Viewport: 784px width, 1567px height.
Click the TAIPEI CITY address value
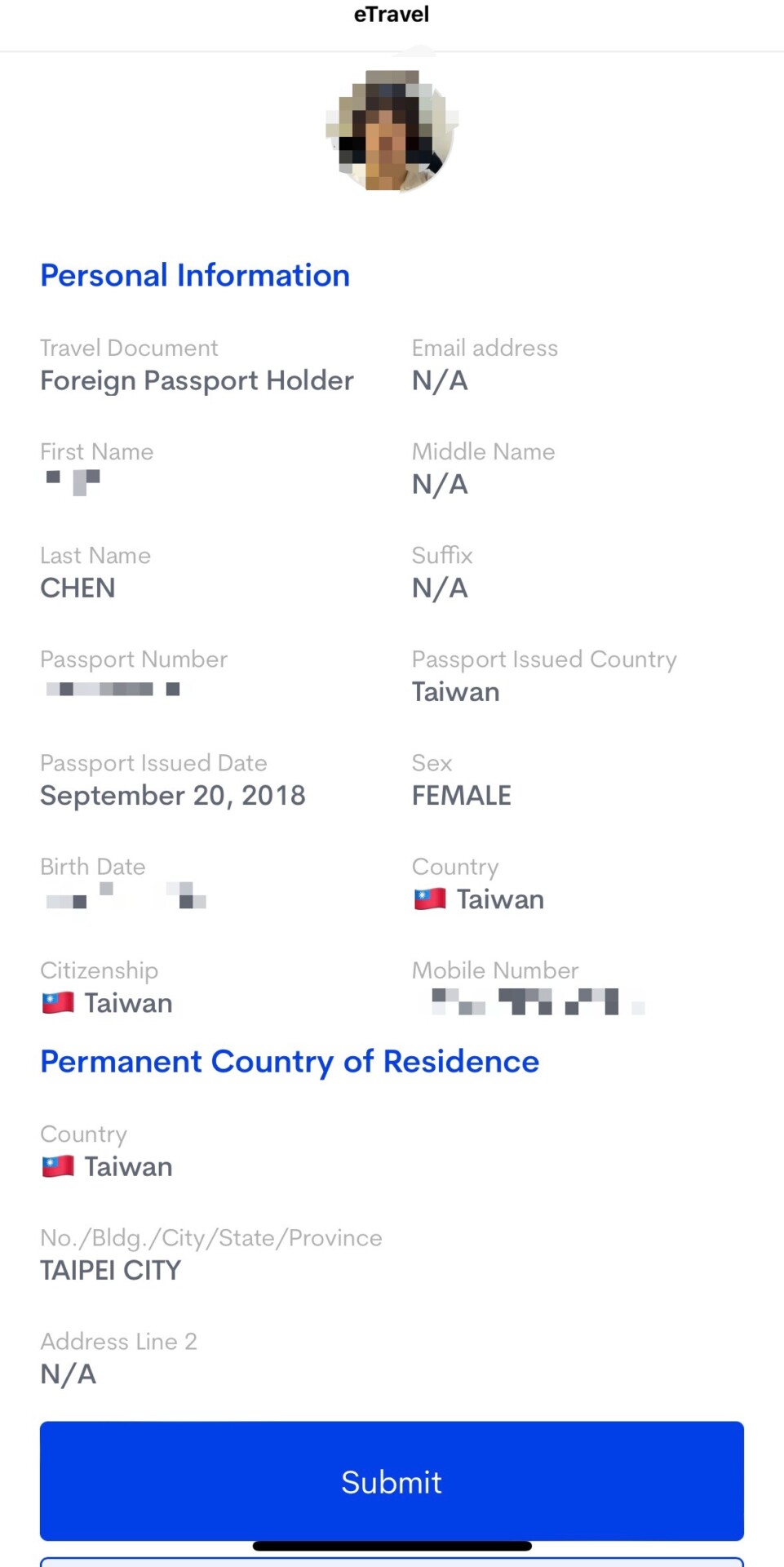click(110, 1270)
